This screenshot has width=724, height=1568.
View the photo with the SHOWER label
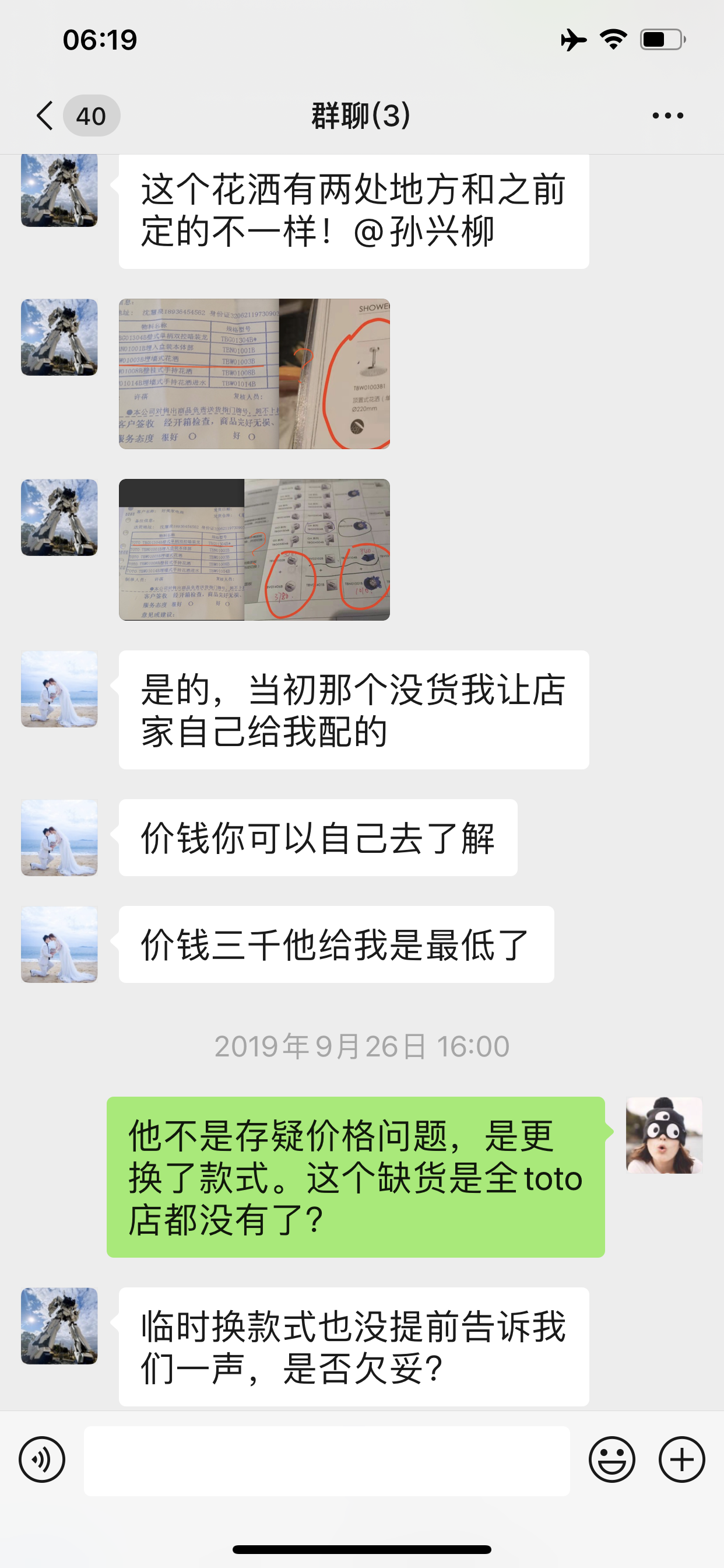point(254,374)
